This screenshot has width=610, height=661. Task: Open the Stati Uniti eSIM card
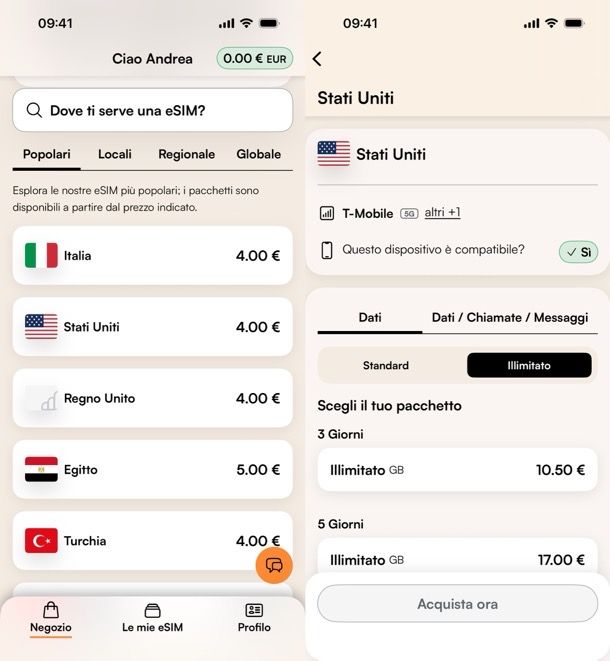tap(152, 327)
